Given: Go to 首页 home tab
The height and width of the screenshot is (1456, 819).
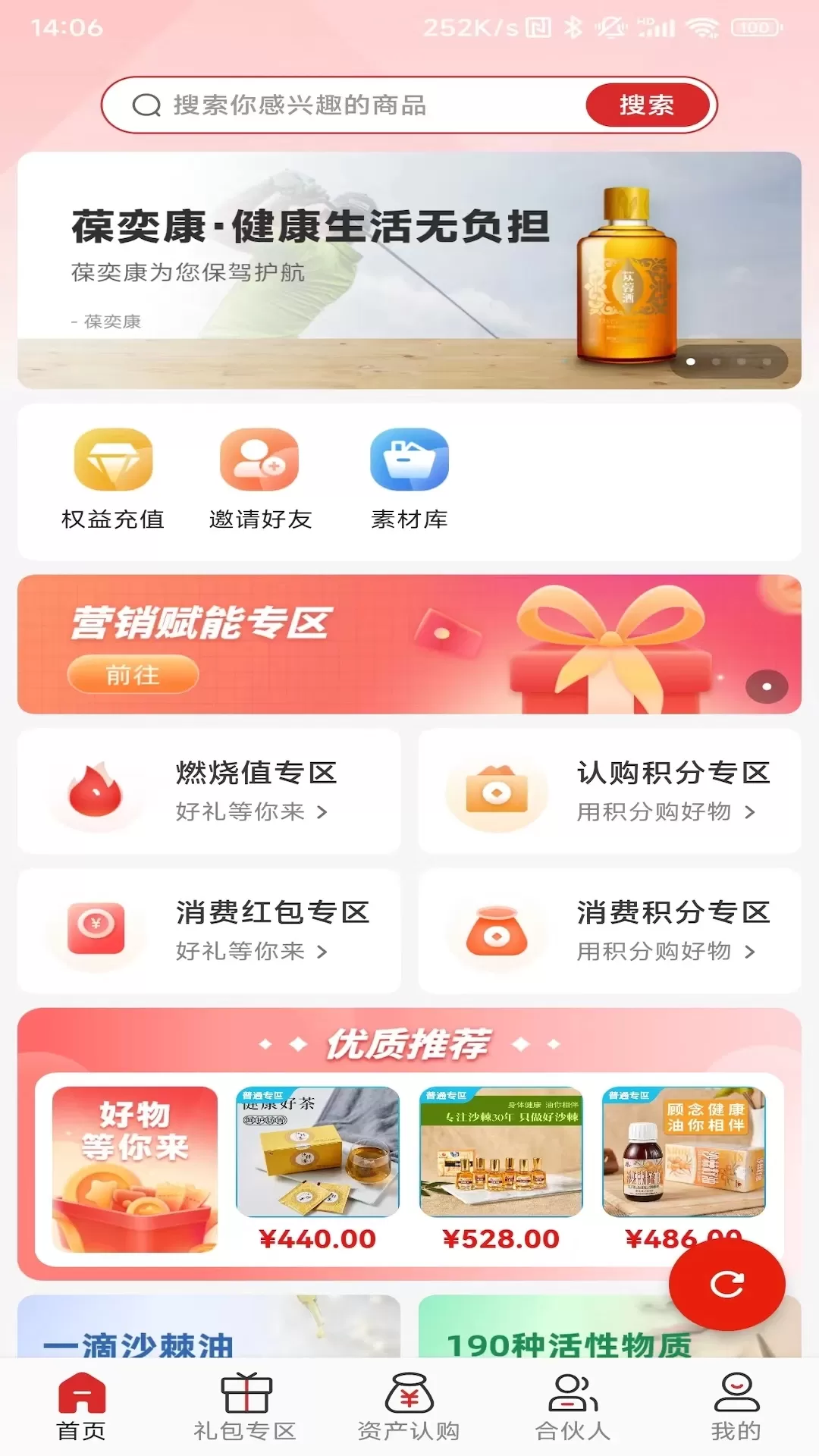Looking at the screenshot, I should click(x=81, y=1407).
